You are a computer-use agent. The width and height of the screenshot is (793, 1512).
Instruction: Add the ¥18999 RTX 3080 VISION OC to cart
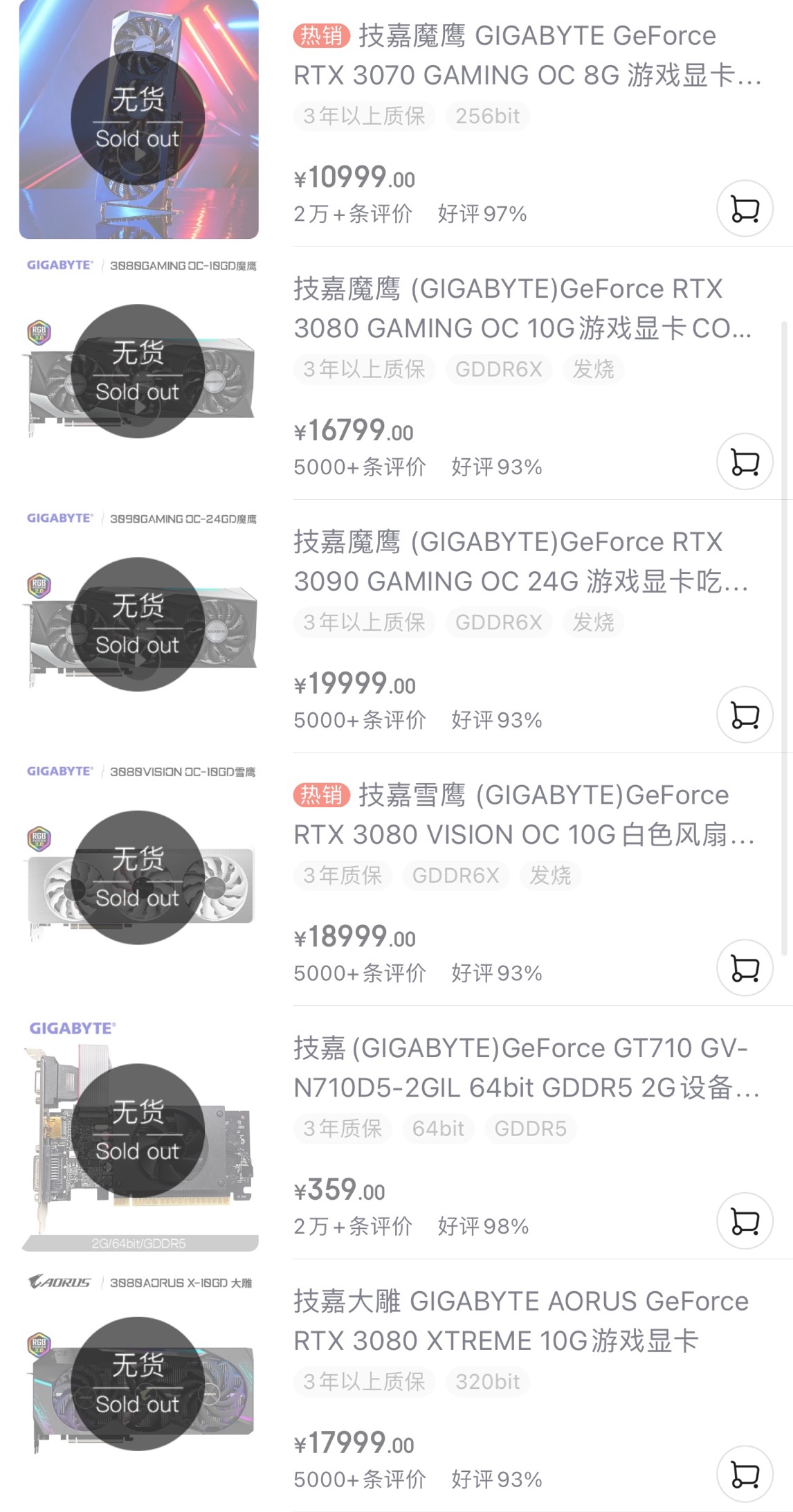[x=745, y=968]
